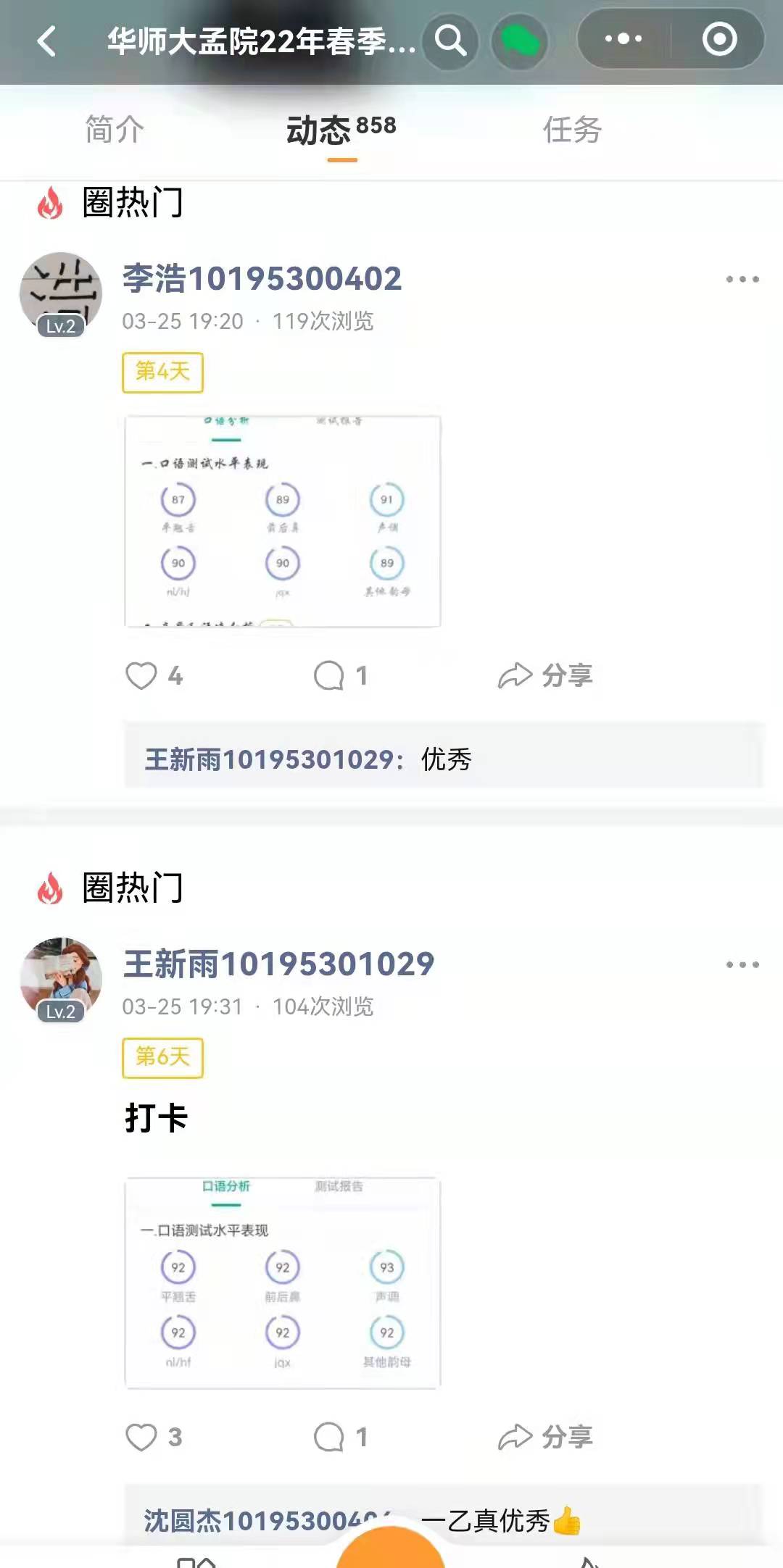Tap the 第4天 tag

coord(162,372)
